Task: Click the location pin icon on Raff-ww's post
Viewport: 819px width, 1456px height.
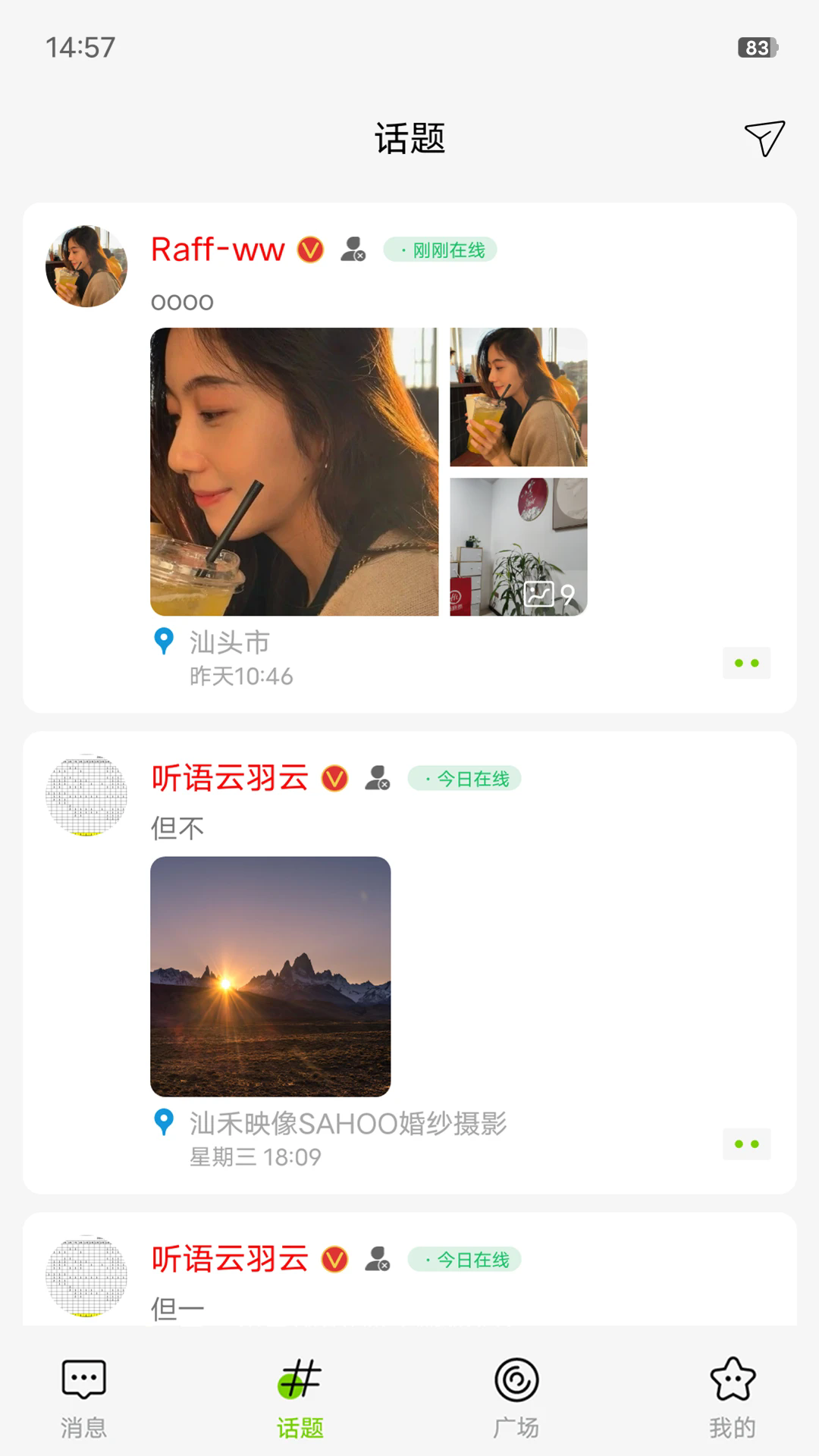Action: point(162,642)
